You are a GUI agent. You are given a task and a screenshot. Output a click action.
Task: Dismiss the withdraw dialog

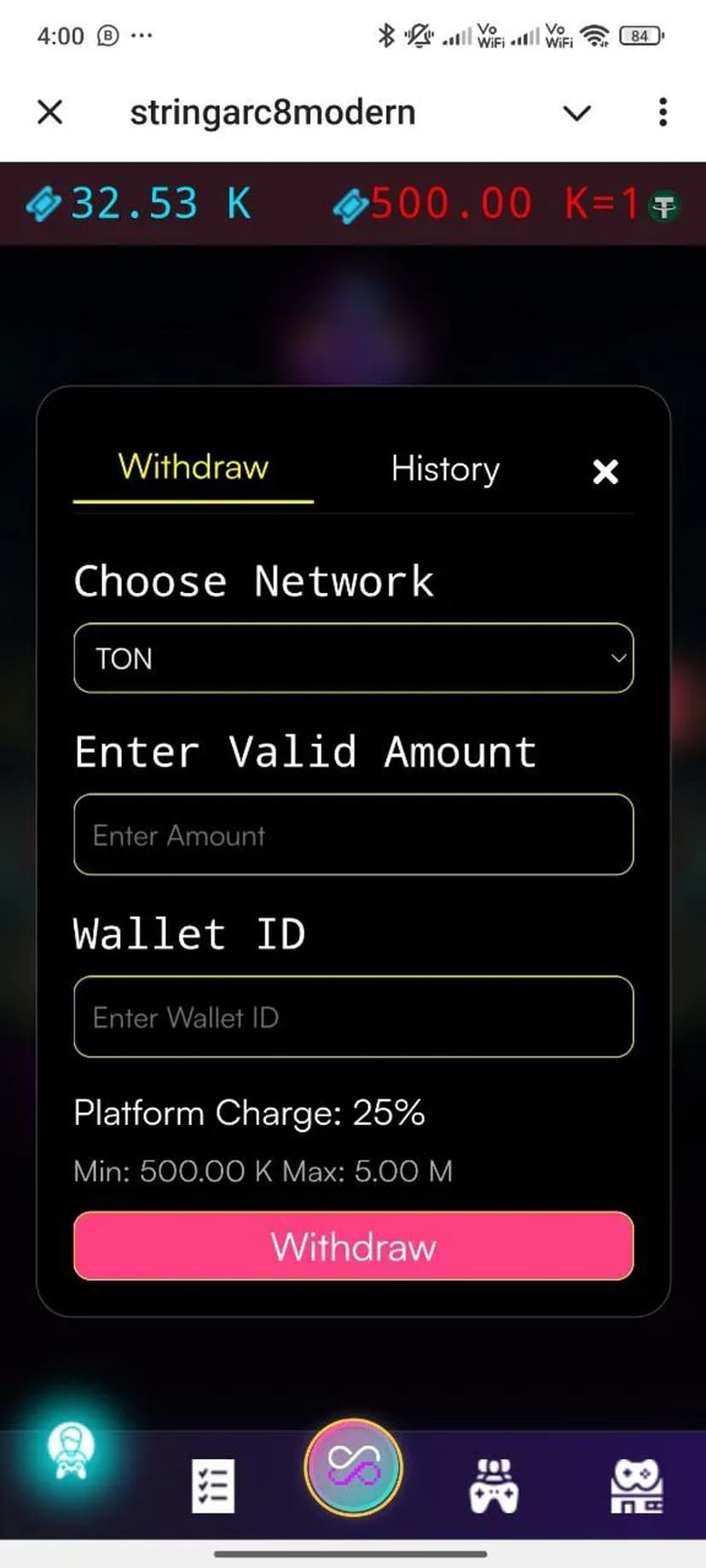pyautogui.click(x=605, y=471)
